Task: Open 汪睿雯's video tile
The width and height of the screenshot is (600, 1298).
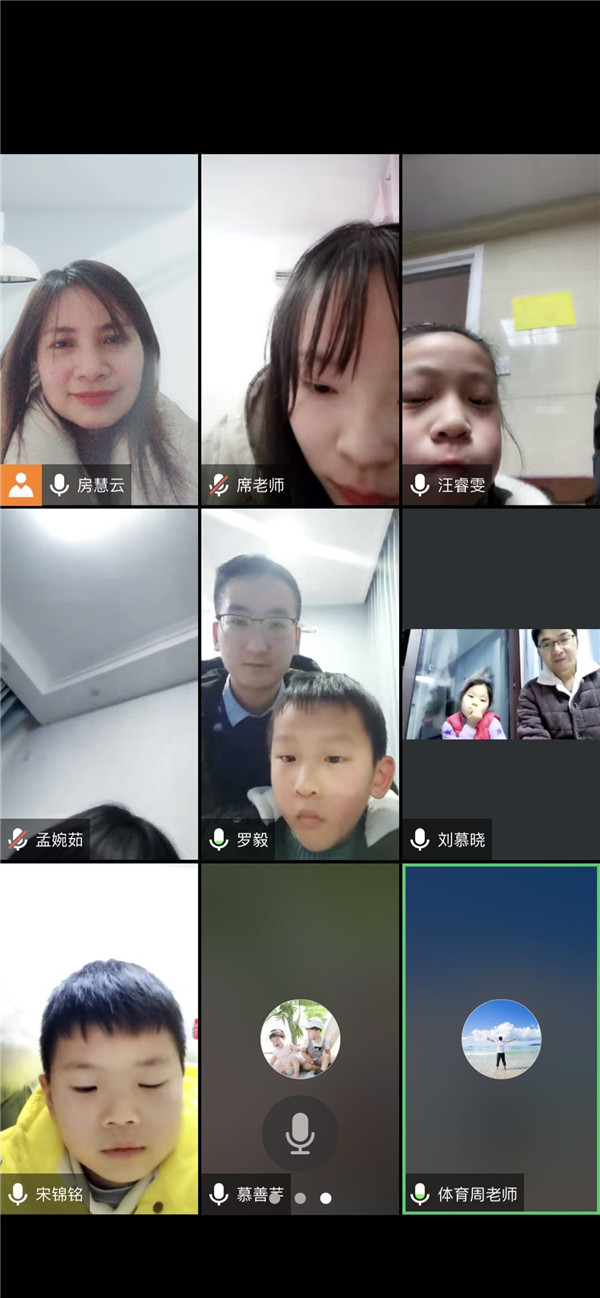Action: (x=500, y=330)
